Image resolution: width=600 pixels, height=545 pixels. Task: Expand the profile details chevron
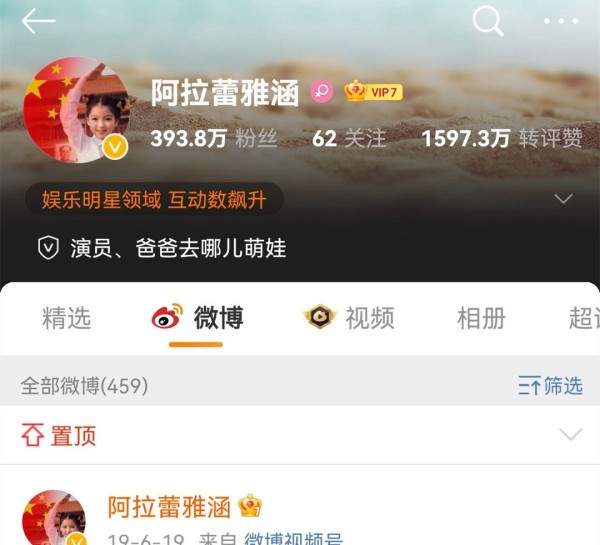(564, 199)
